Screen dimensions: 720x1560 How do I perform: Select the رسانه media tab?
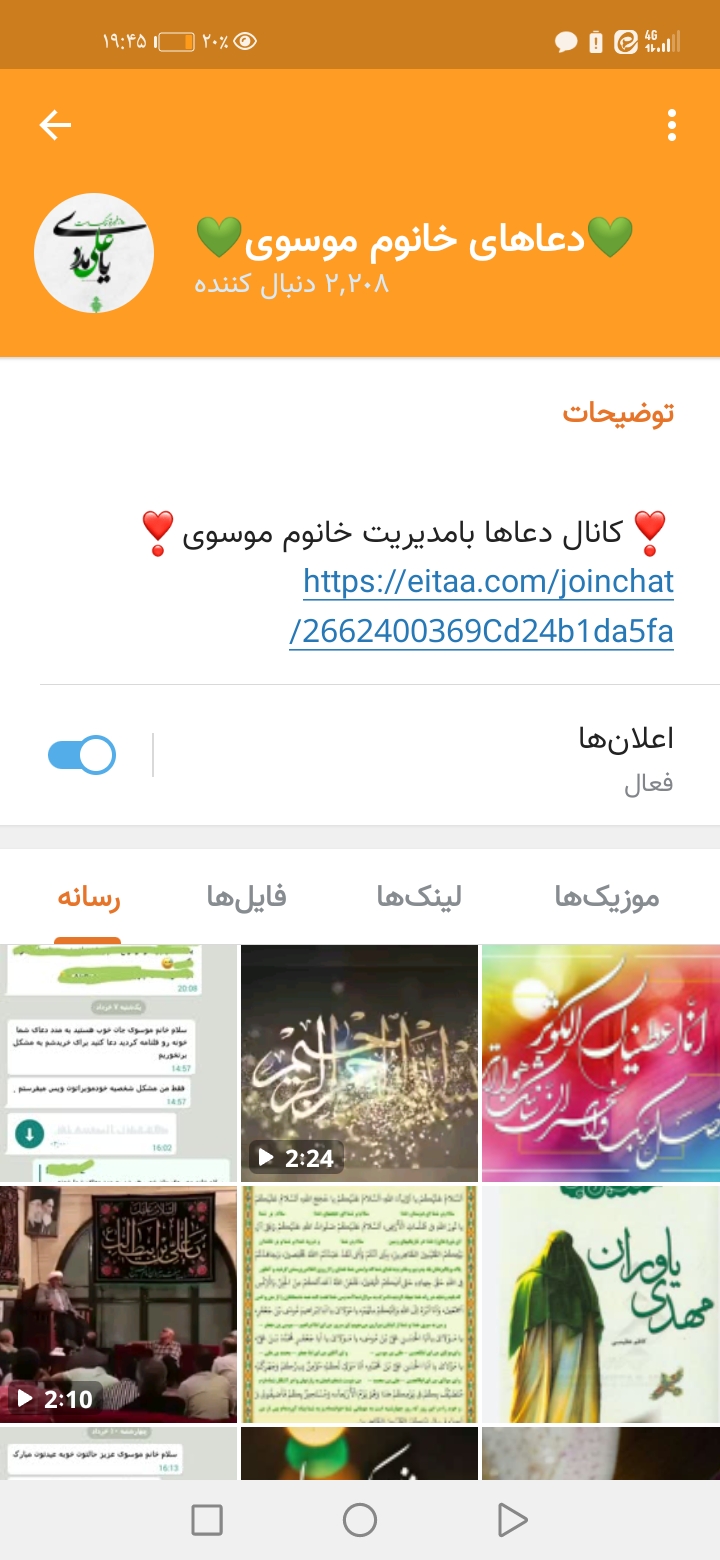pos(88,896)
